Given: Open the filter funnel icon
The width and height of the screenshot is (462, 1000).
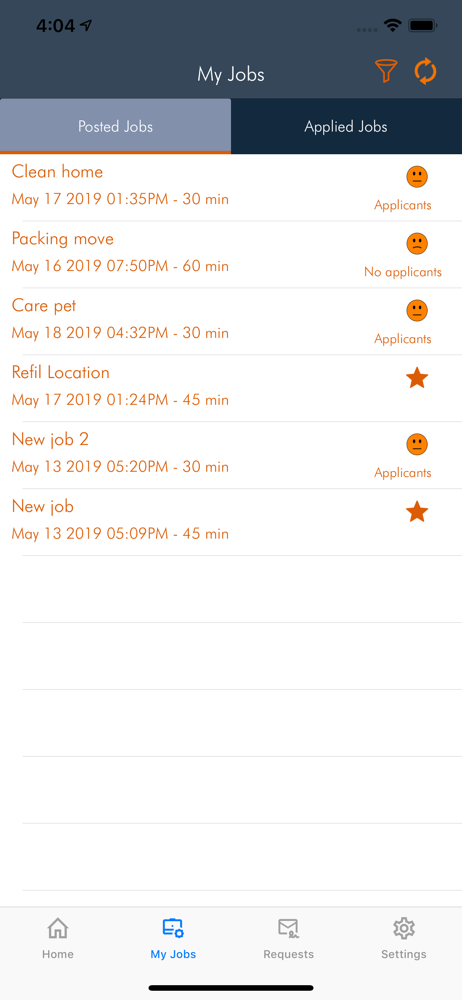Looking at the screenshot, I should pos(386,71).
